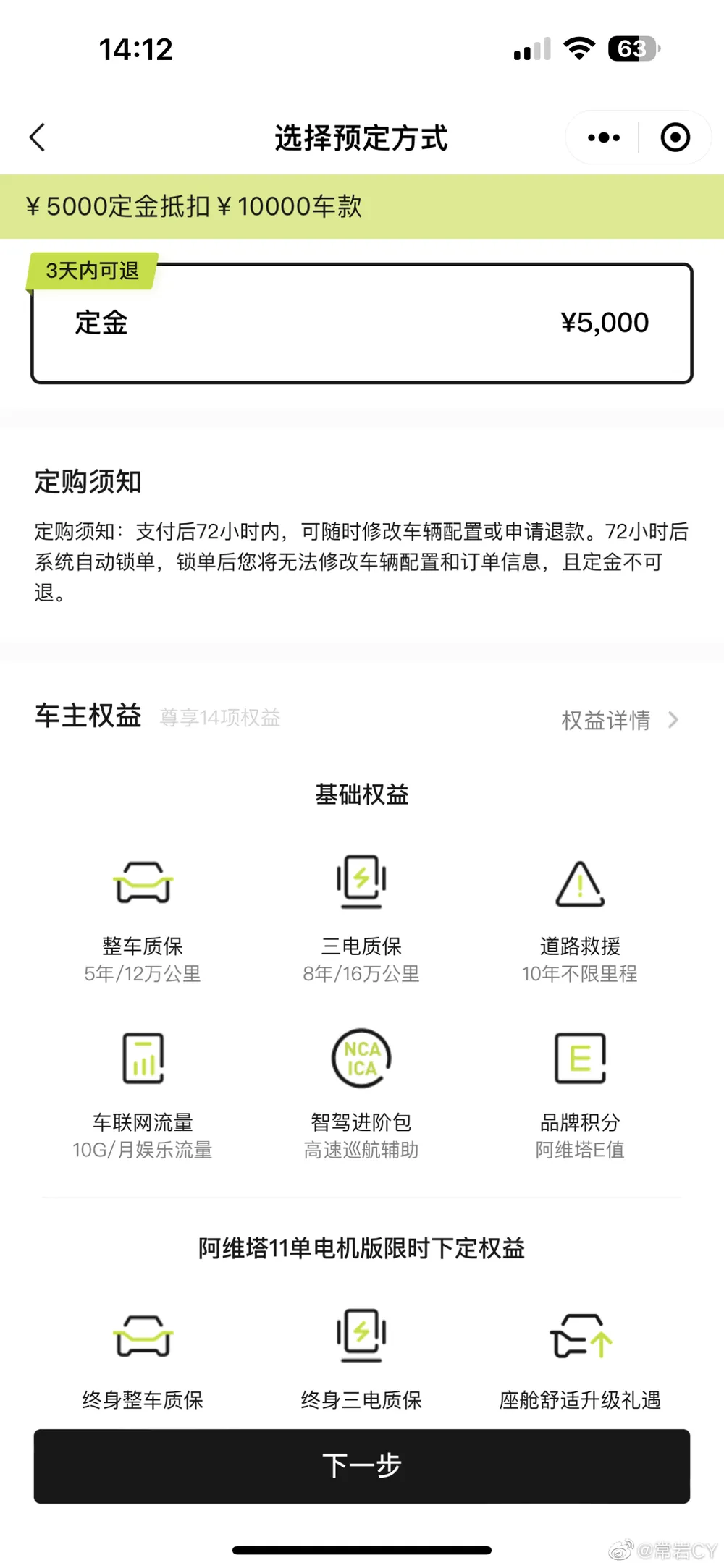The image size is (724, 1568).
Task: Open 权益详情 benefits details
Action: pyautogui.click(x=620, y=720)
